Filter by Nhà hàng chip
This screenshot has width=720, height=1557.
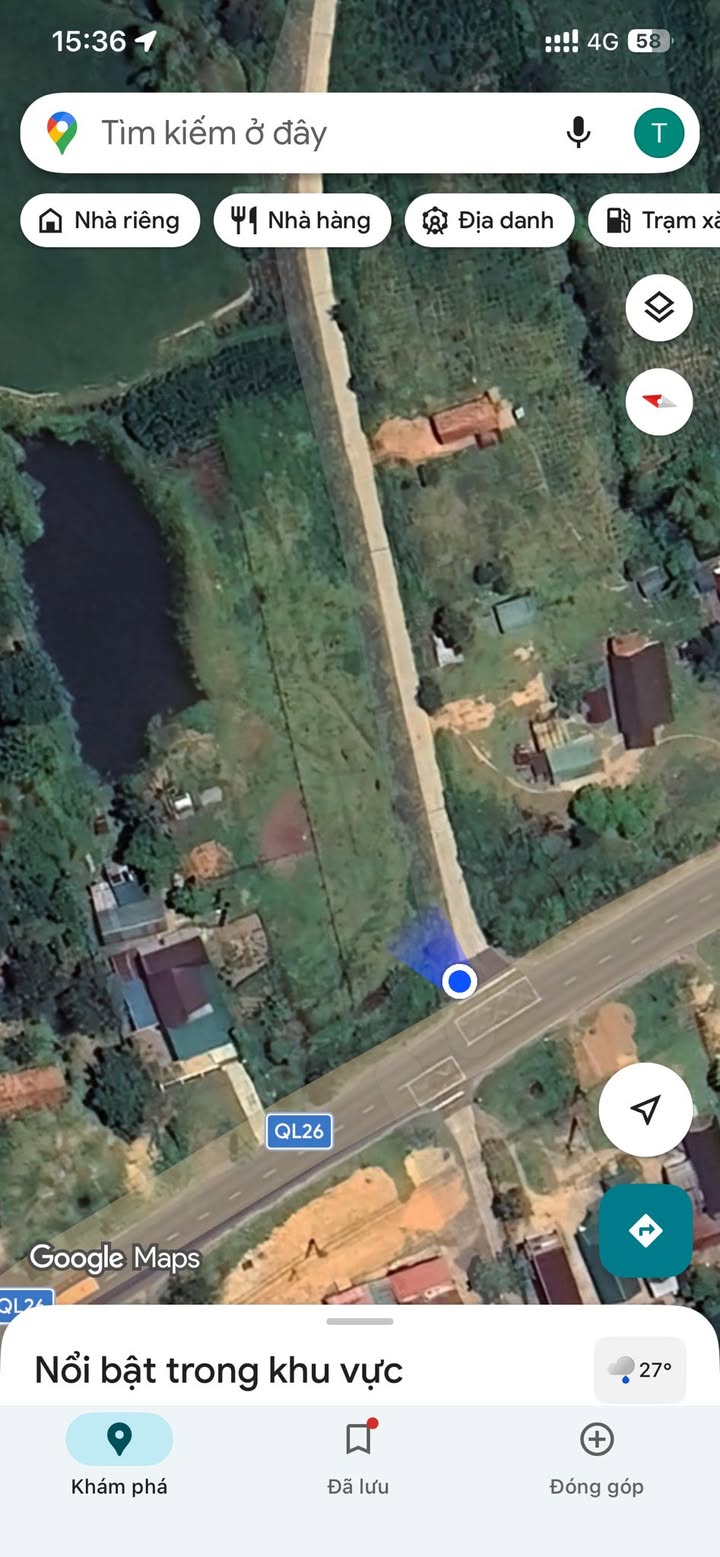tap(304, 220)
